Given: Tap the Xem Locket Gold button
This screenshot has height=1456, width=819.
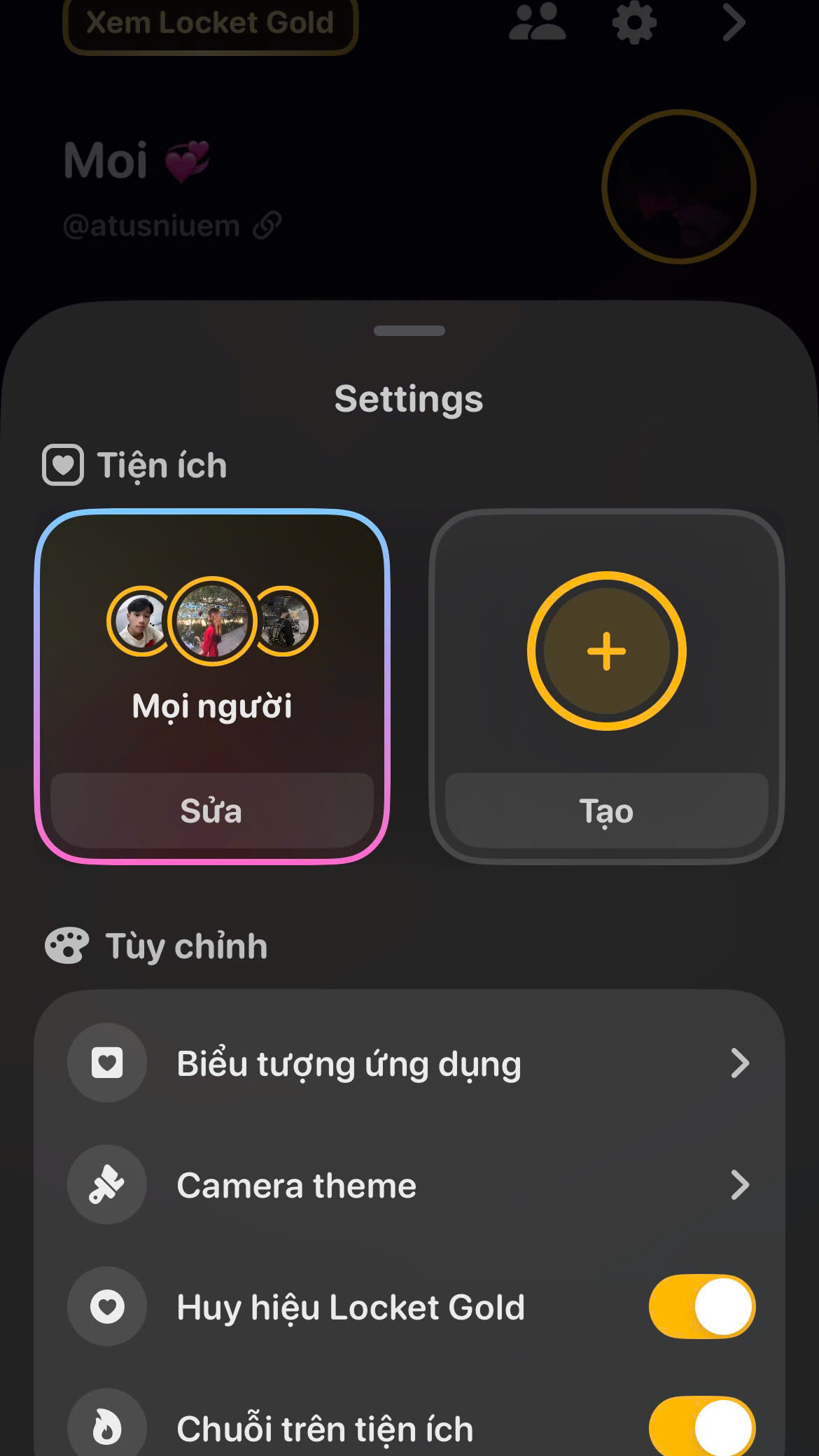Looking at the screenshot, I should coord(210,23).
